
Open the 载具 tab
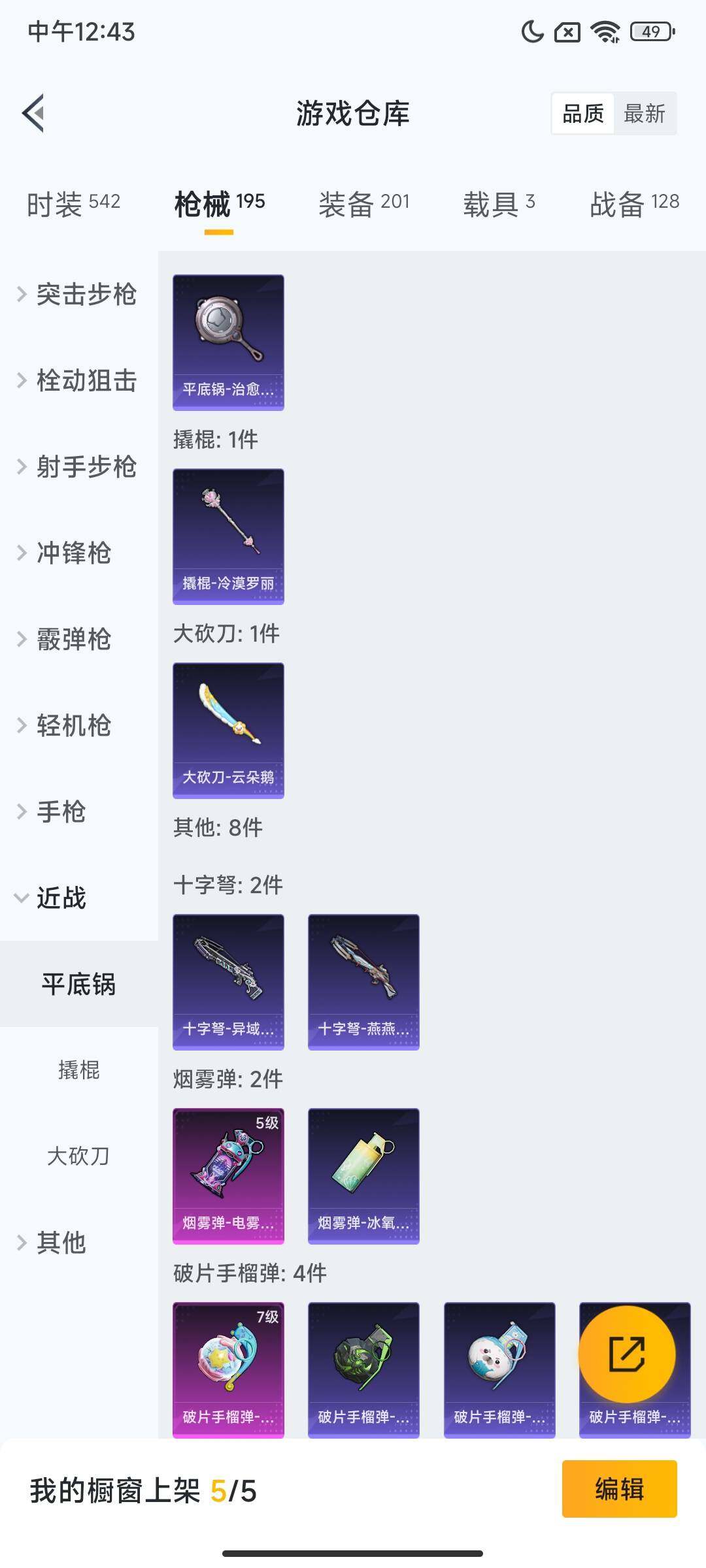(x=499, y=204)
